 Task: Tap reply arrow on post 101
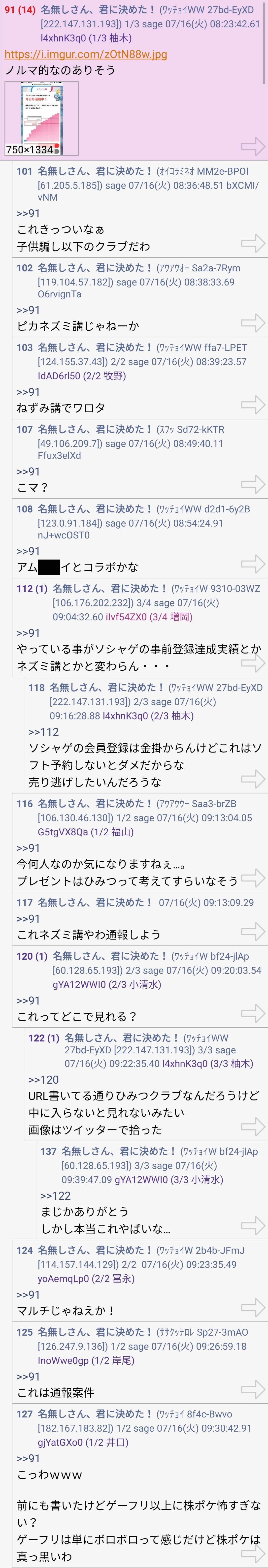(x=253, y=244)
